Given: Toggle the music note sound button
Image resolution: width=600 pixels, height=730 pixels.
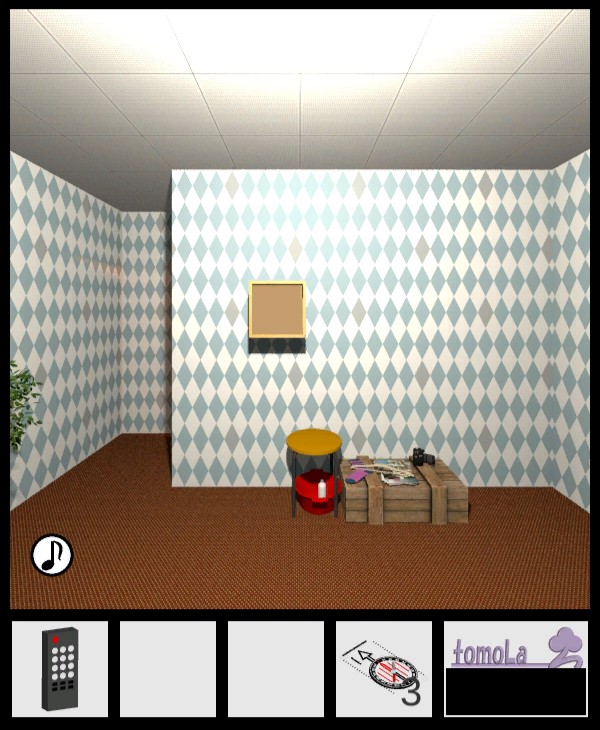Looking at the screenshot, I should (x=52, y=554).
